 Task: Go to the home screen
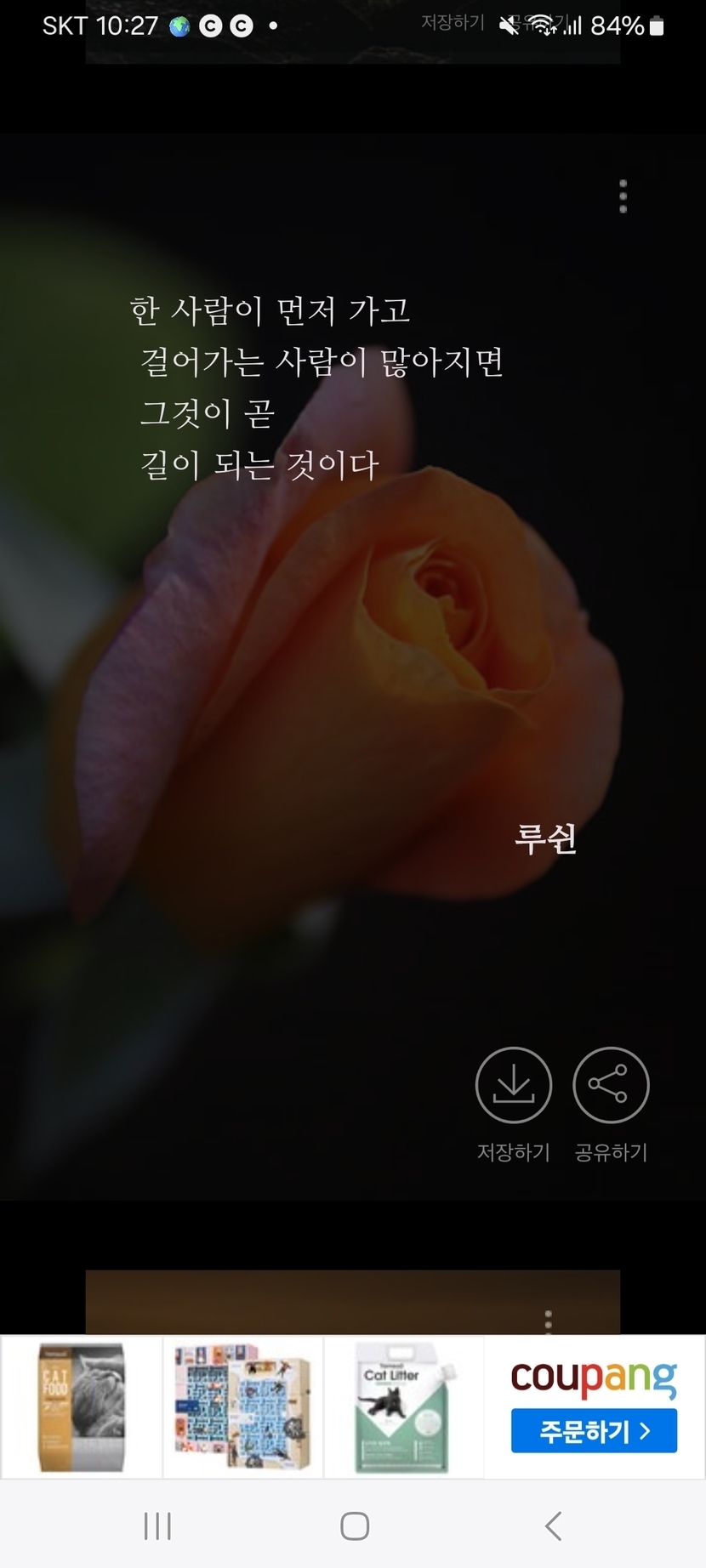point(354,1525)
